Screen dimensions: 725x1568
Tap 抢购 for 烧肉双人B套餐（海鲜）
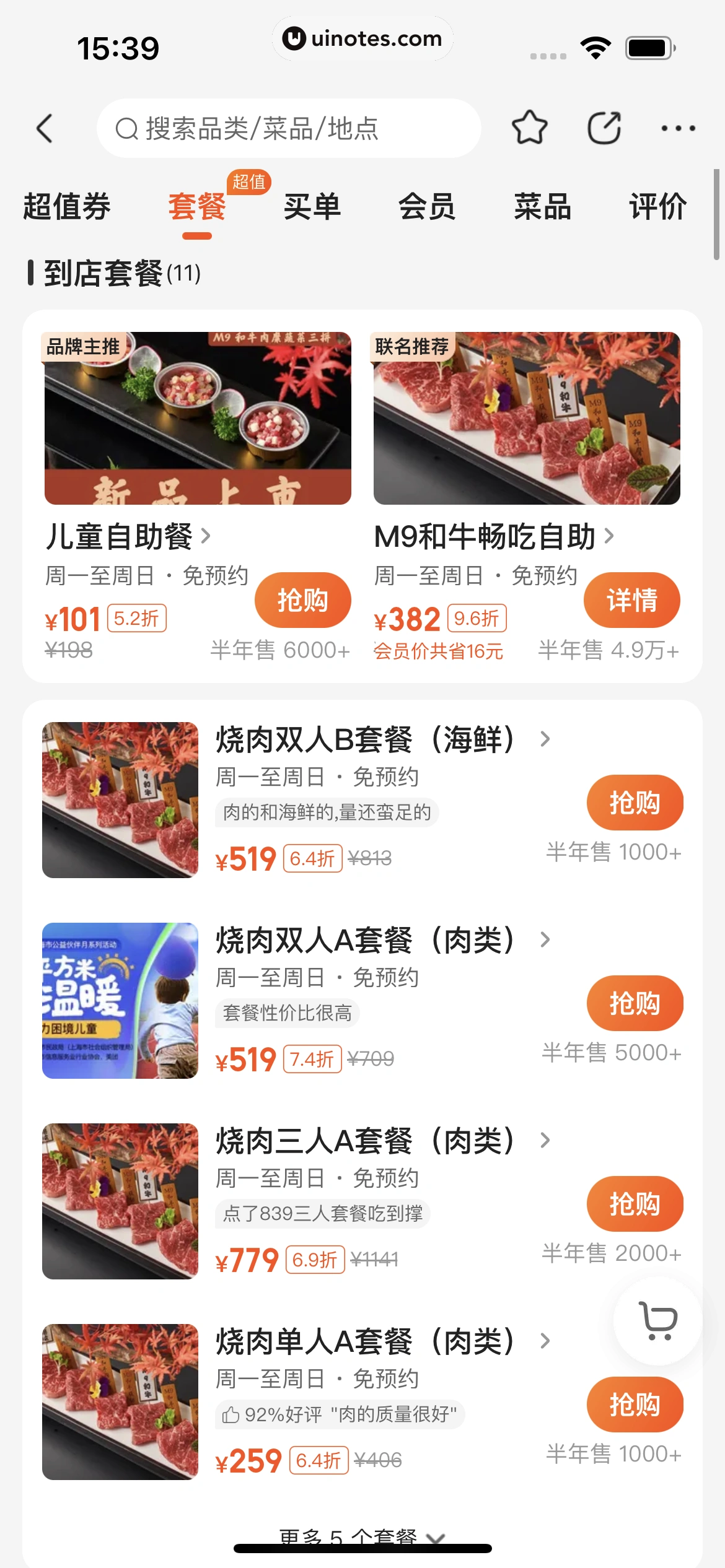635,803
